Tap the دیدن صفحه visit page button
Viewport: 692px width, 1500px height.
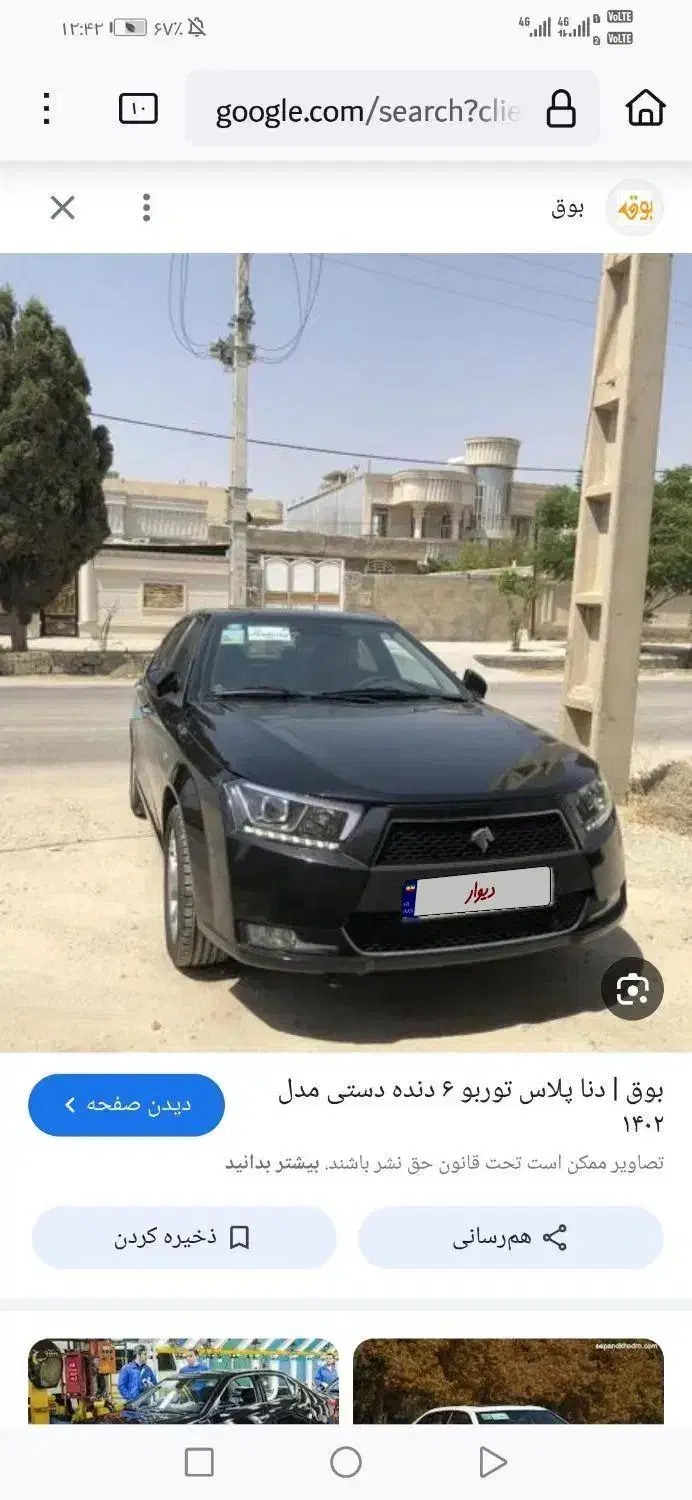click(x=126, y=1105)
